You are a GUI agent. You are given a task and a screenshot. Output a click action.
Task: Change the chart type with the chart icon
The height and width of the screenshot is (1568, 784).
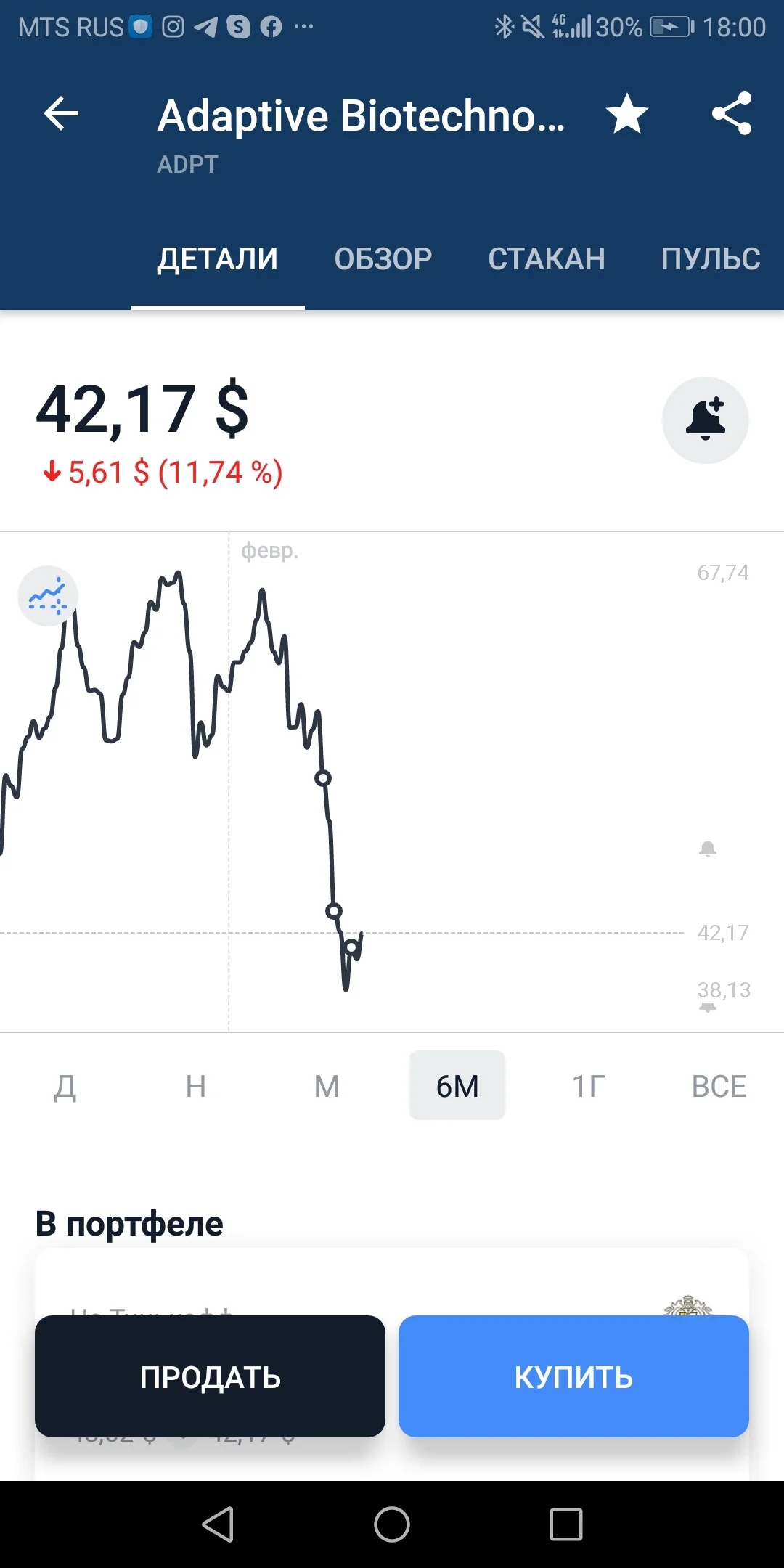click(x=48, y=596)
